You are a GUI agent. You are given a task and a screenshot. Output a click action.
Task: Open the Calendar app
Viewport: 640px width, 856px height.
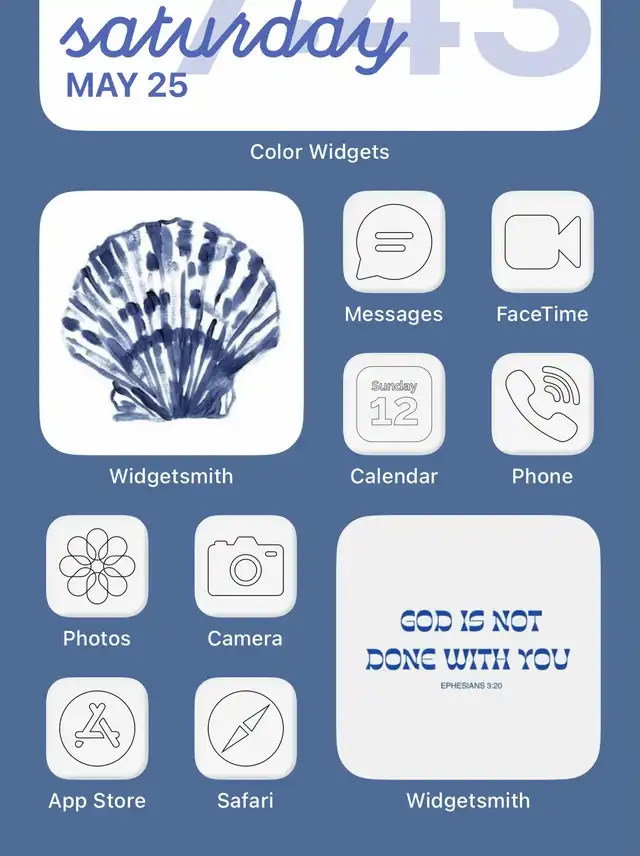click(x=394, y=404)
